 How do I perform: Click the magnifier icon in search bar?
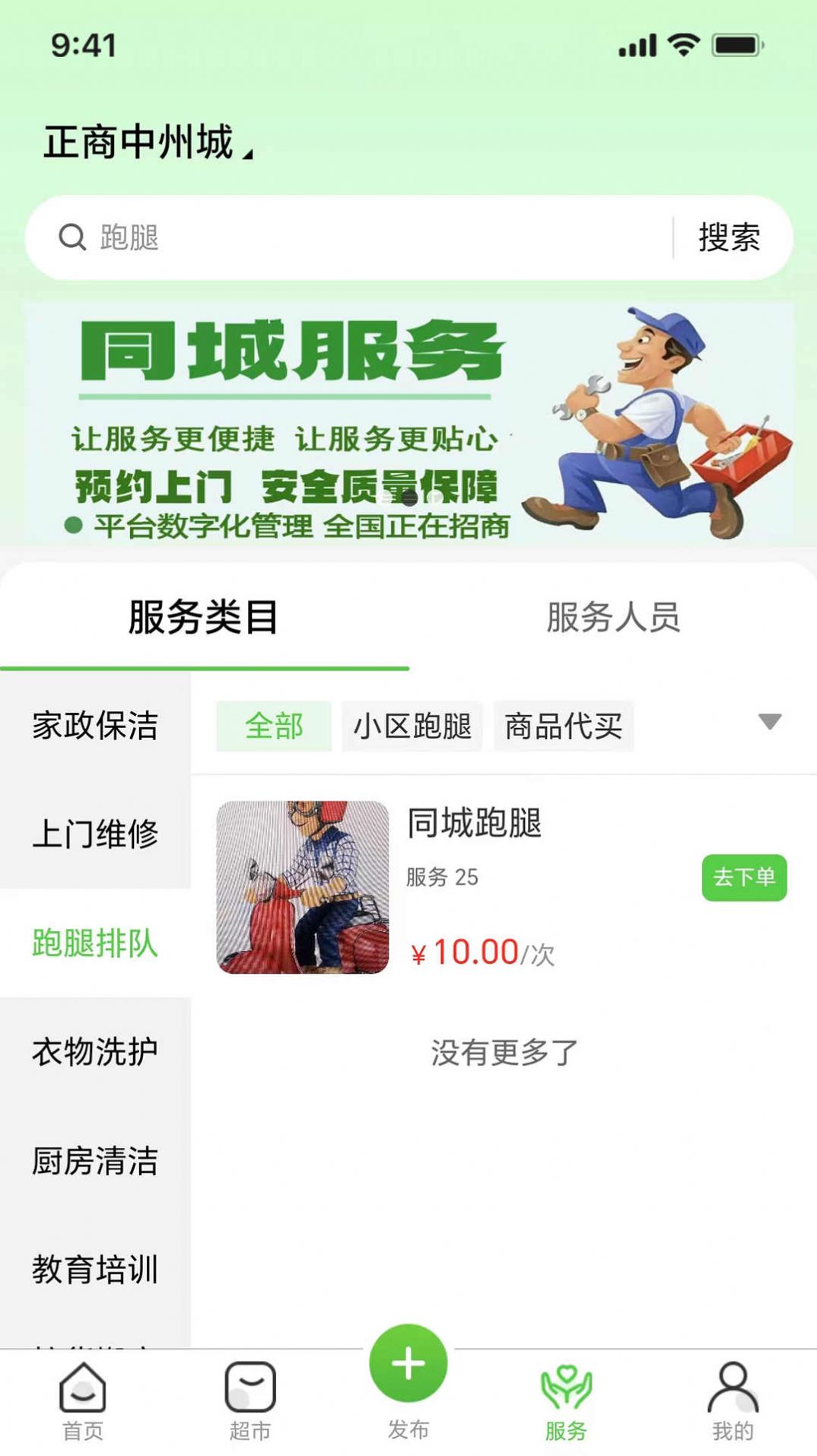(x=71, y=238)
